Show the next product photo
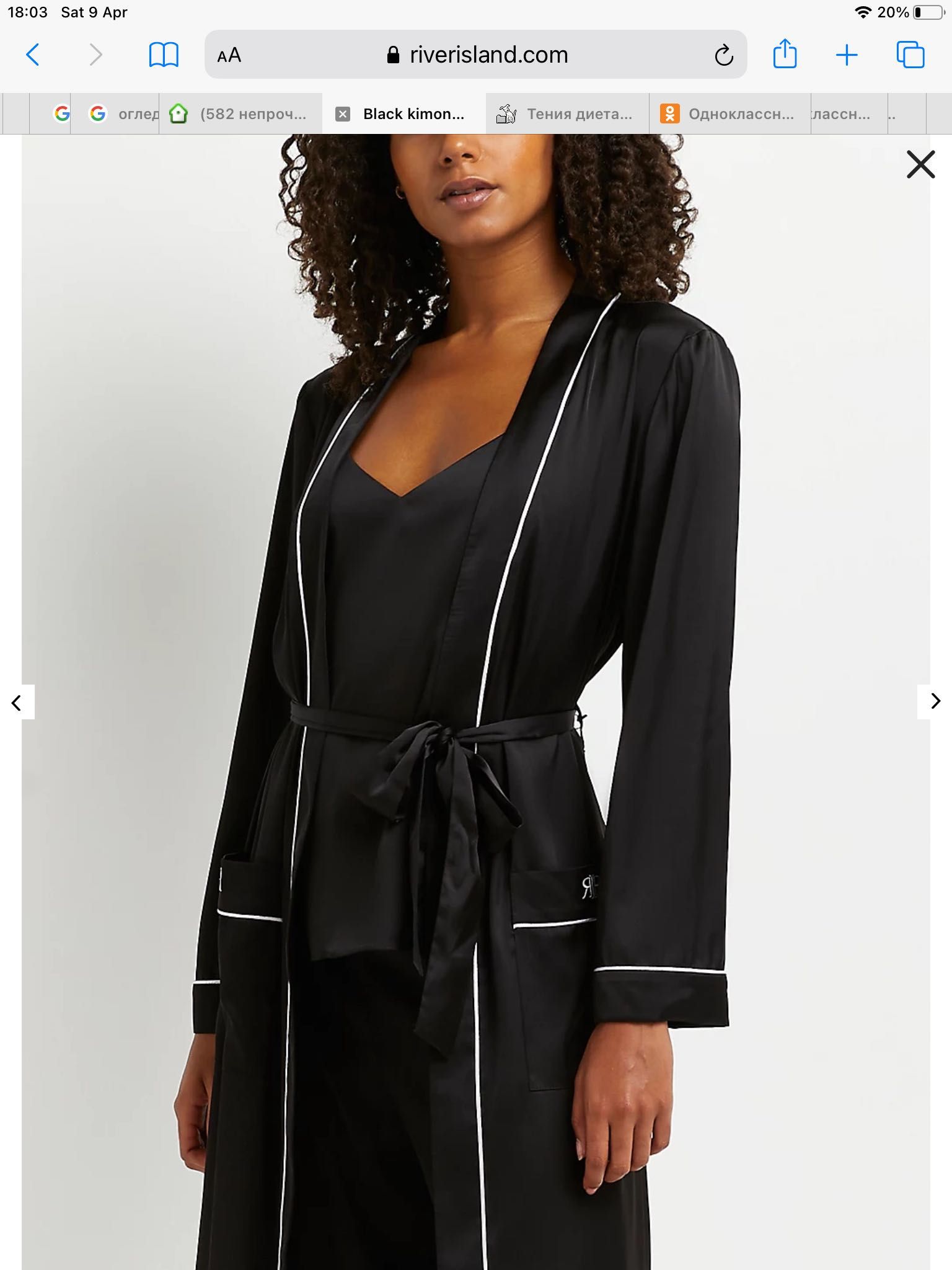The image size is (952, 1270). pos(935,701)
